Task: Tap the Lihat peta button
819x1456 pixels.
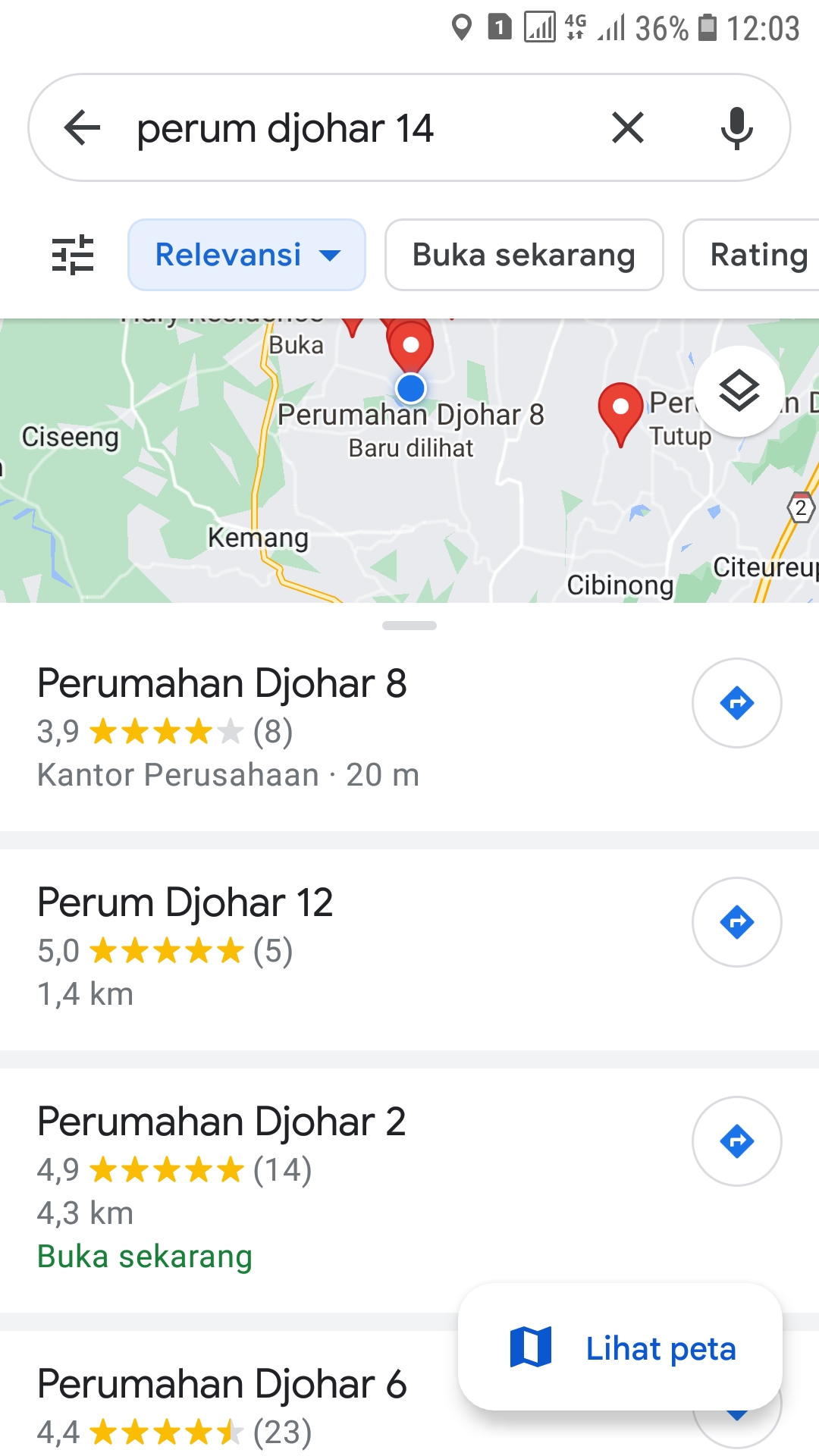Action: pos(620,1348)
